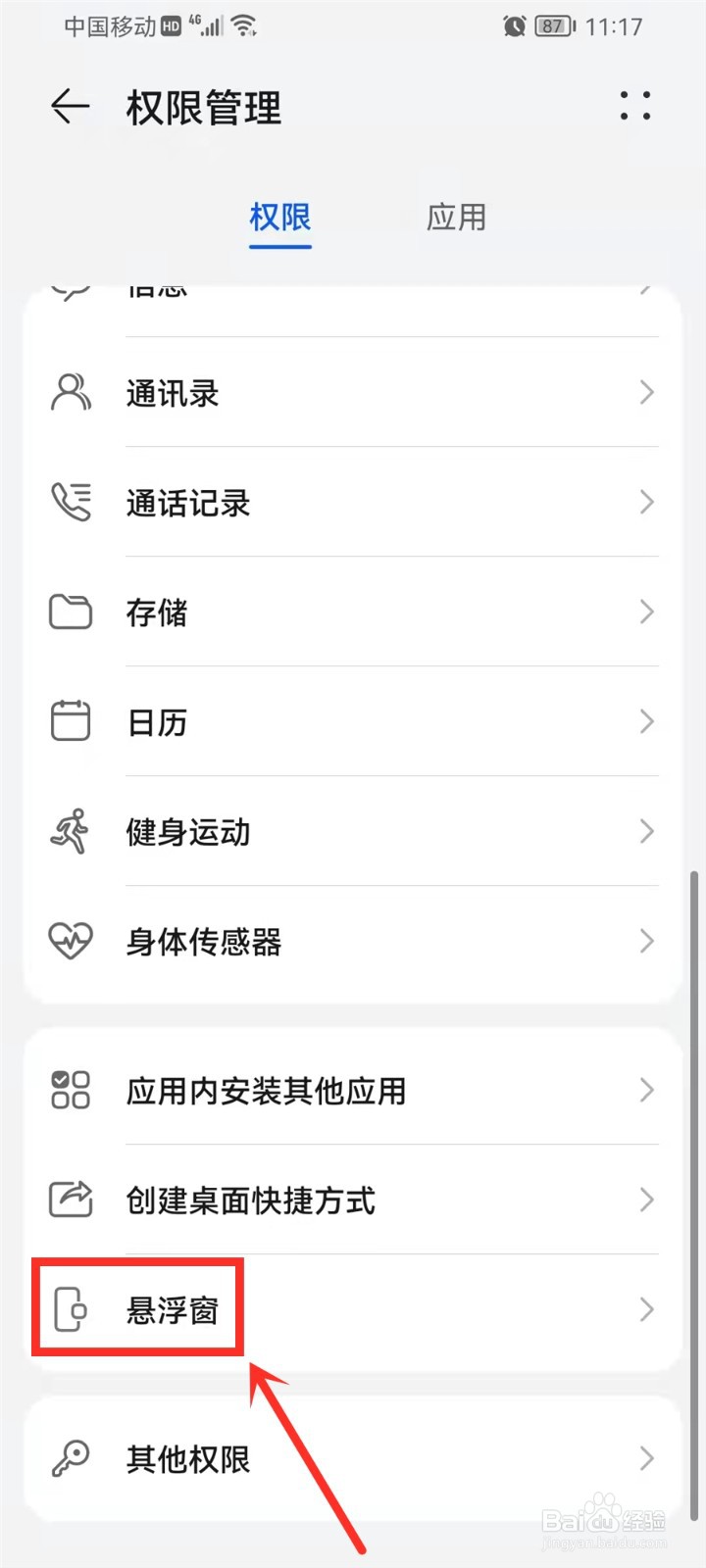
Task: Click the 通话记录 phone call icon
Action: coord(69,503)
